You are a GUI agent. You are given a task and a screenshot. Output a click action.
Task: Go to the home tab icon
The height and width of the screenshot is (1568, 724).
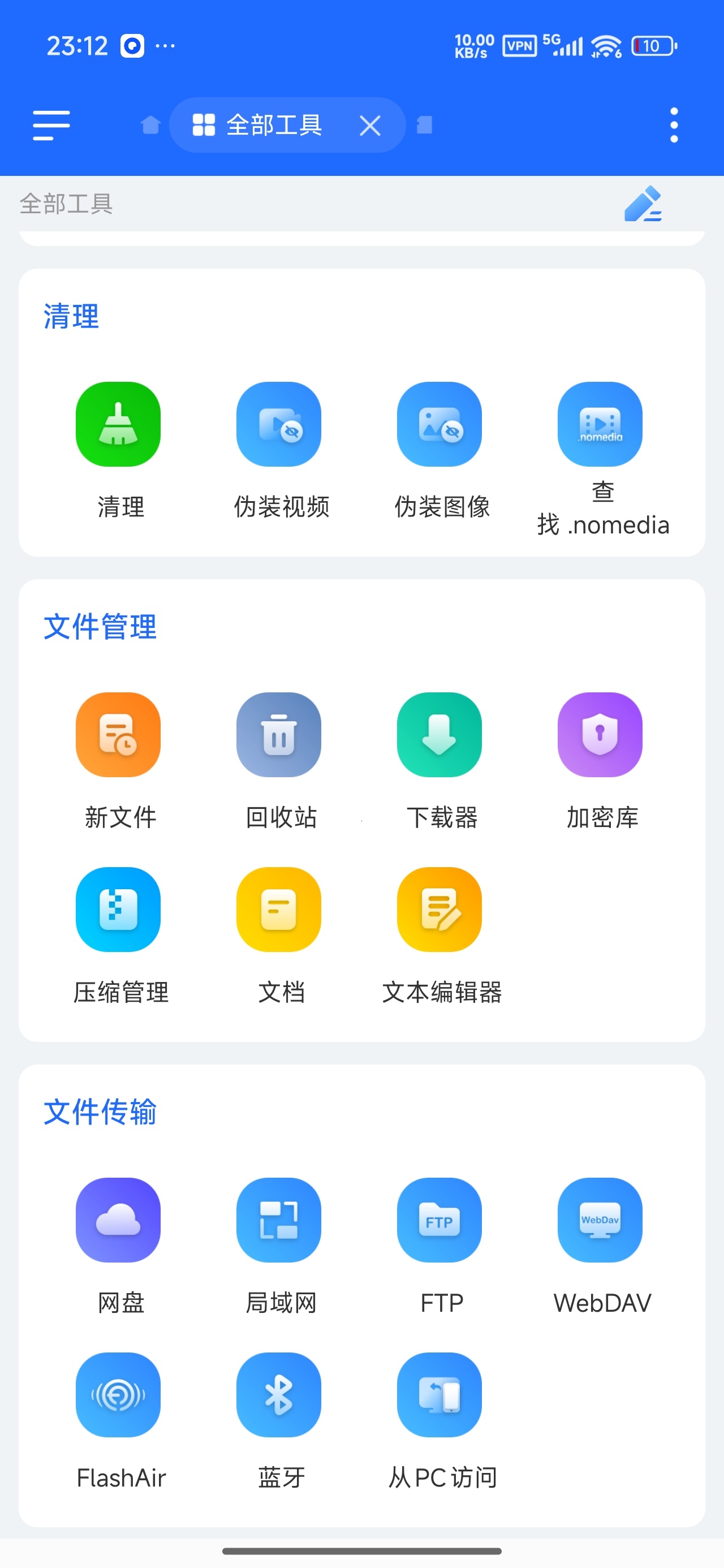click(x=150, y=125)
